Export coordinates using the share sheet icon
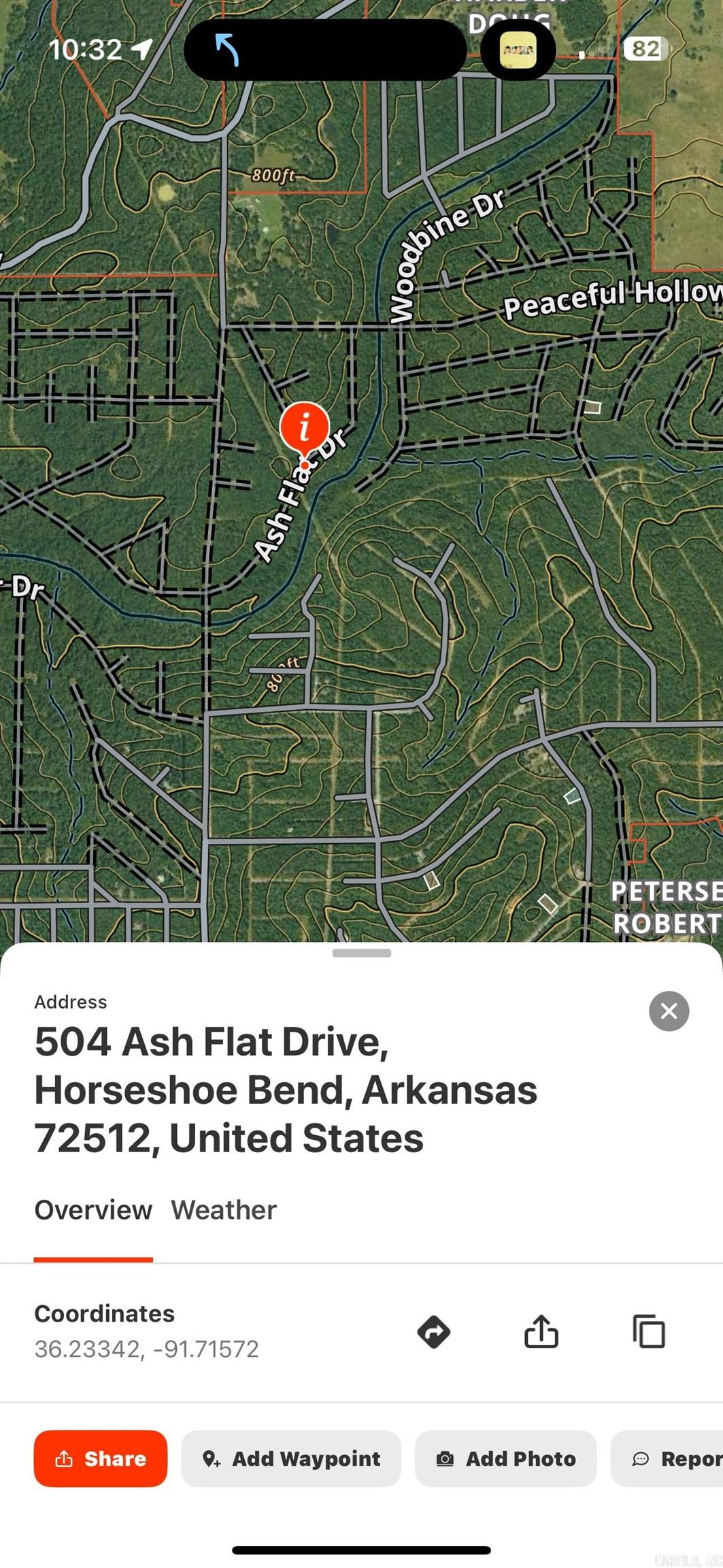Image resolution: width=723 pixels, height=1568 pixels. pos(541,1332)
